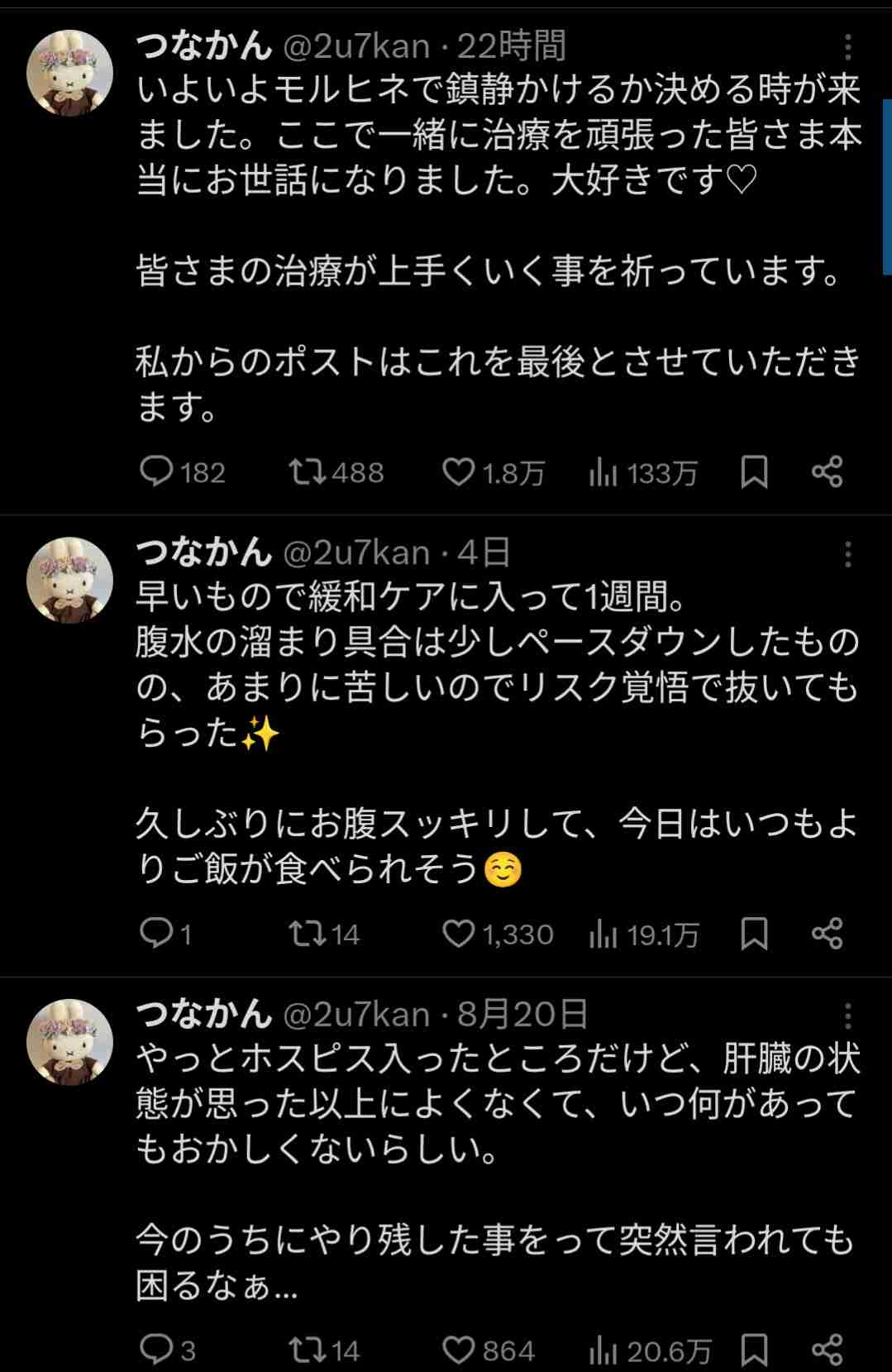View analytics of the 133万 views post
The width and height of the screenshot is (892, 1372).
[x=603, y=473]
